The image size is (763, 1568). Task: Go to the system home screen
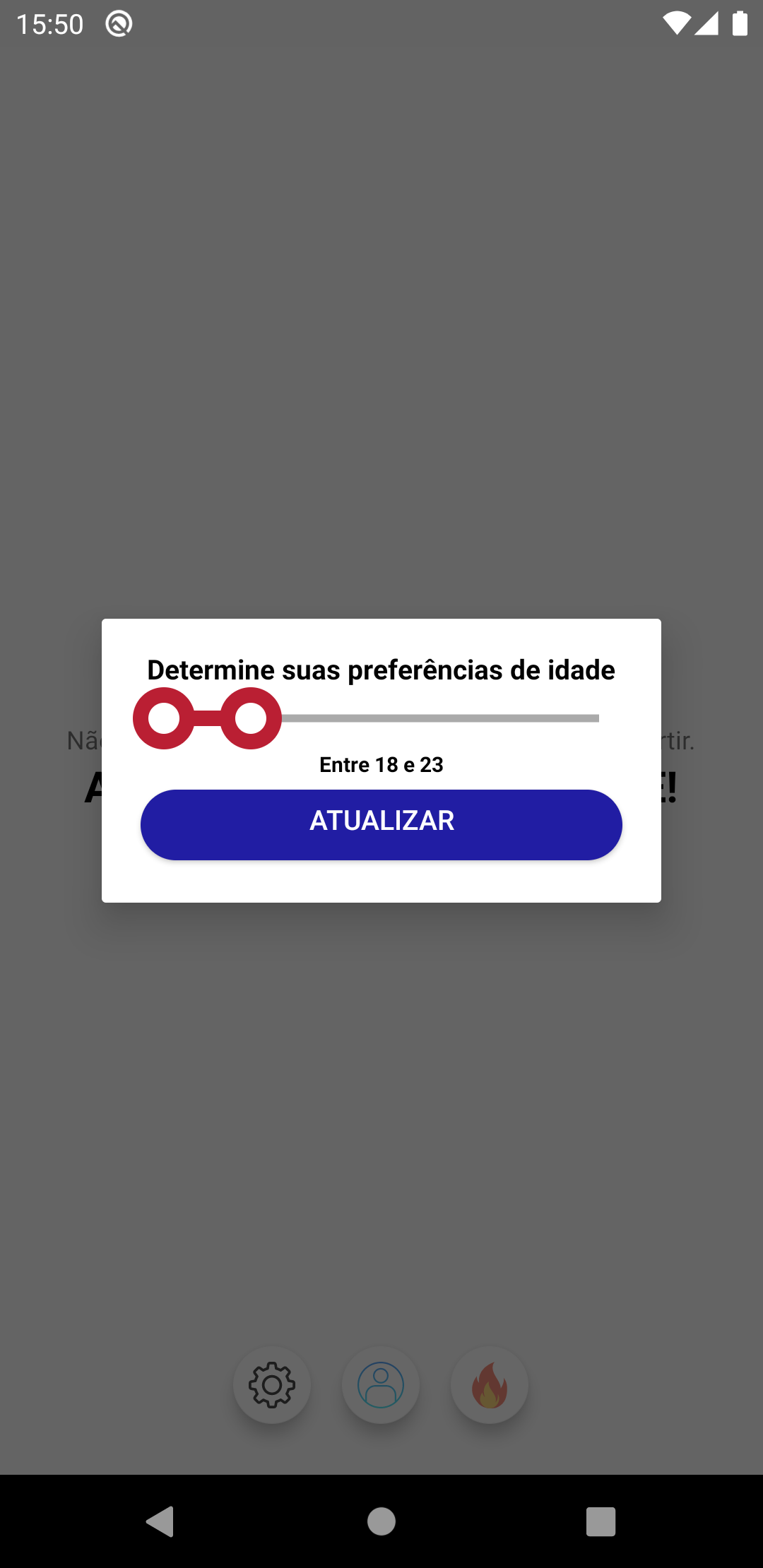tap(381, 1521)
